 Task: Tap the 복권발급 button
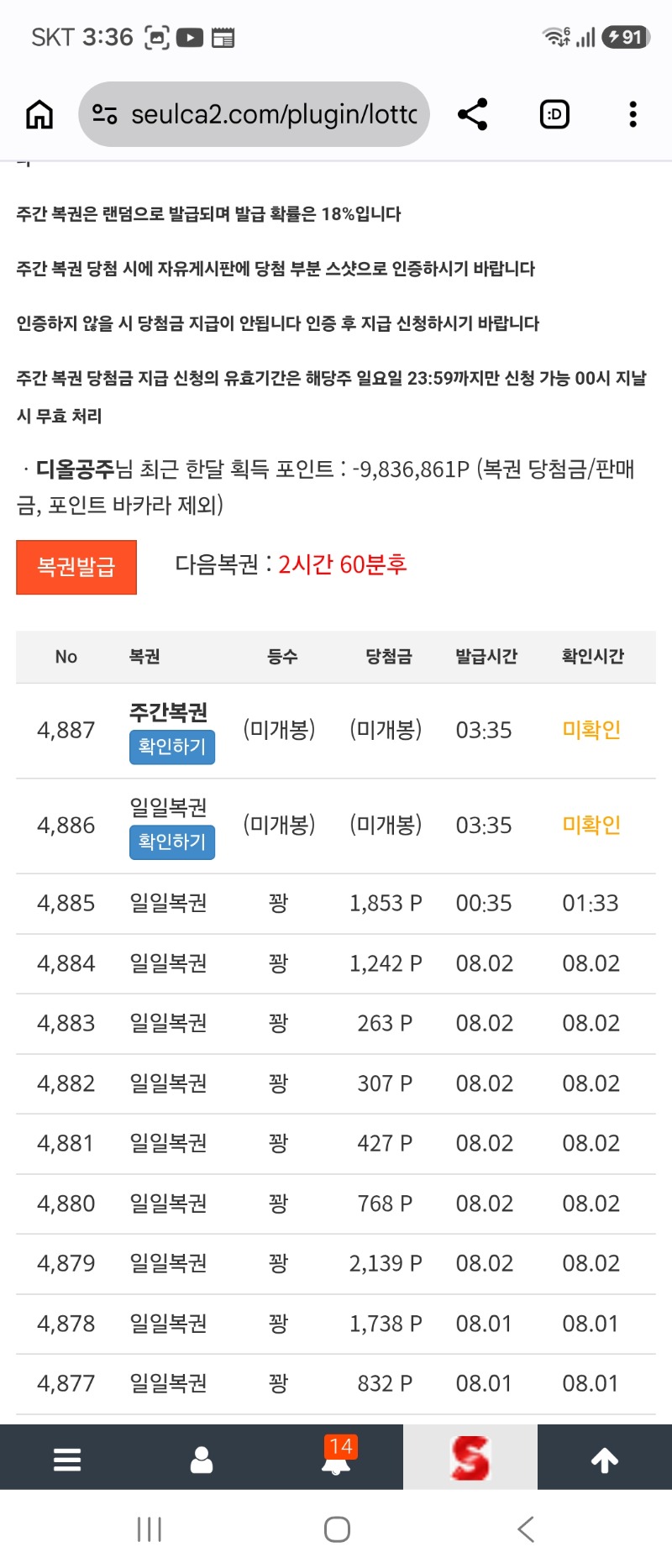pos(76,567)
